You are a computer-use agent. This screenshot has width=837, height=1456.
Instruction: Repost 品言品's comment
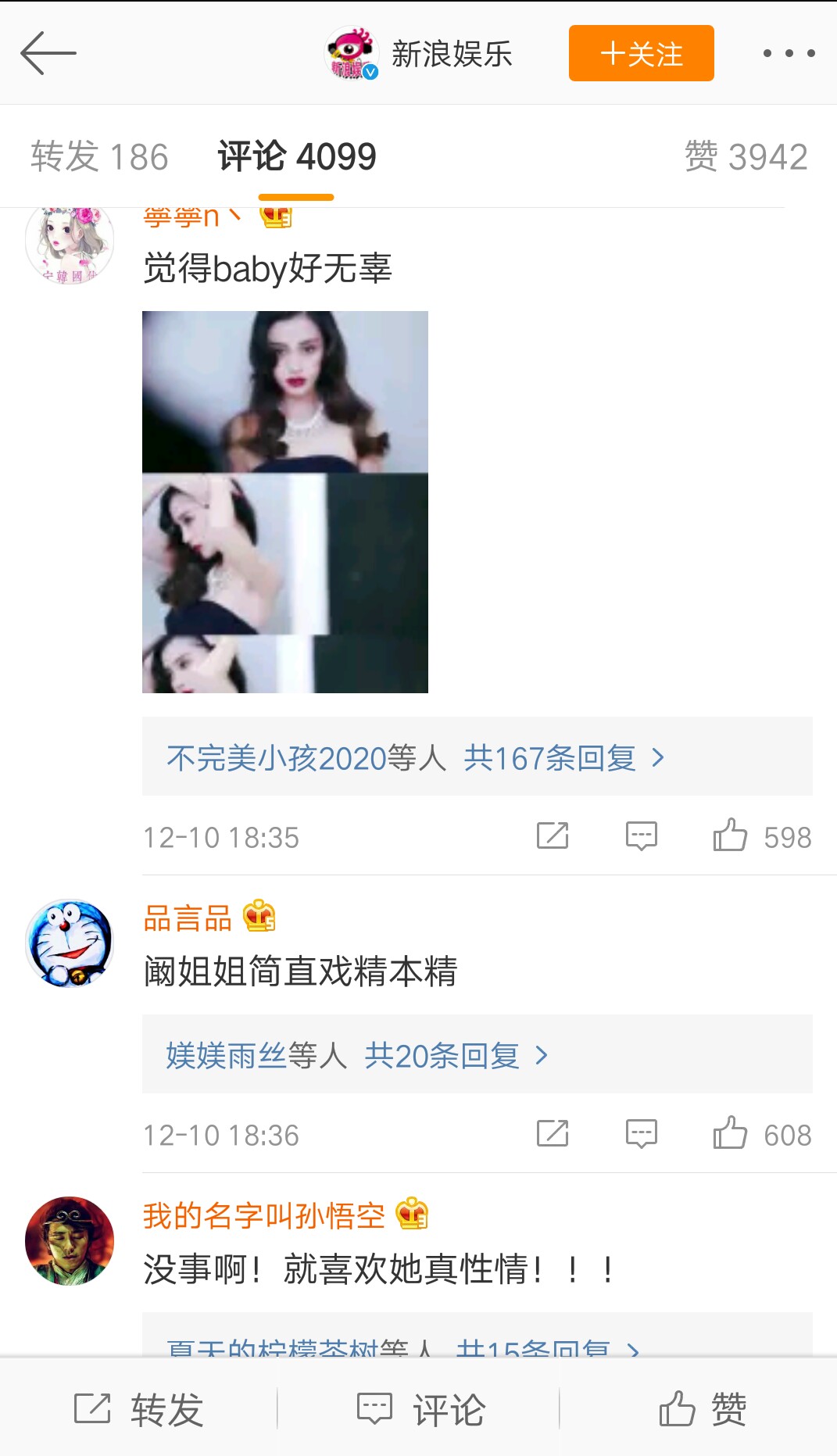[553, 1133]
